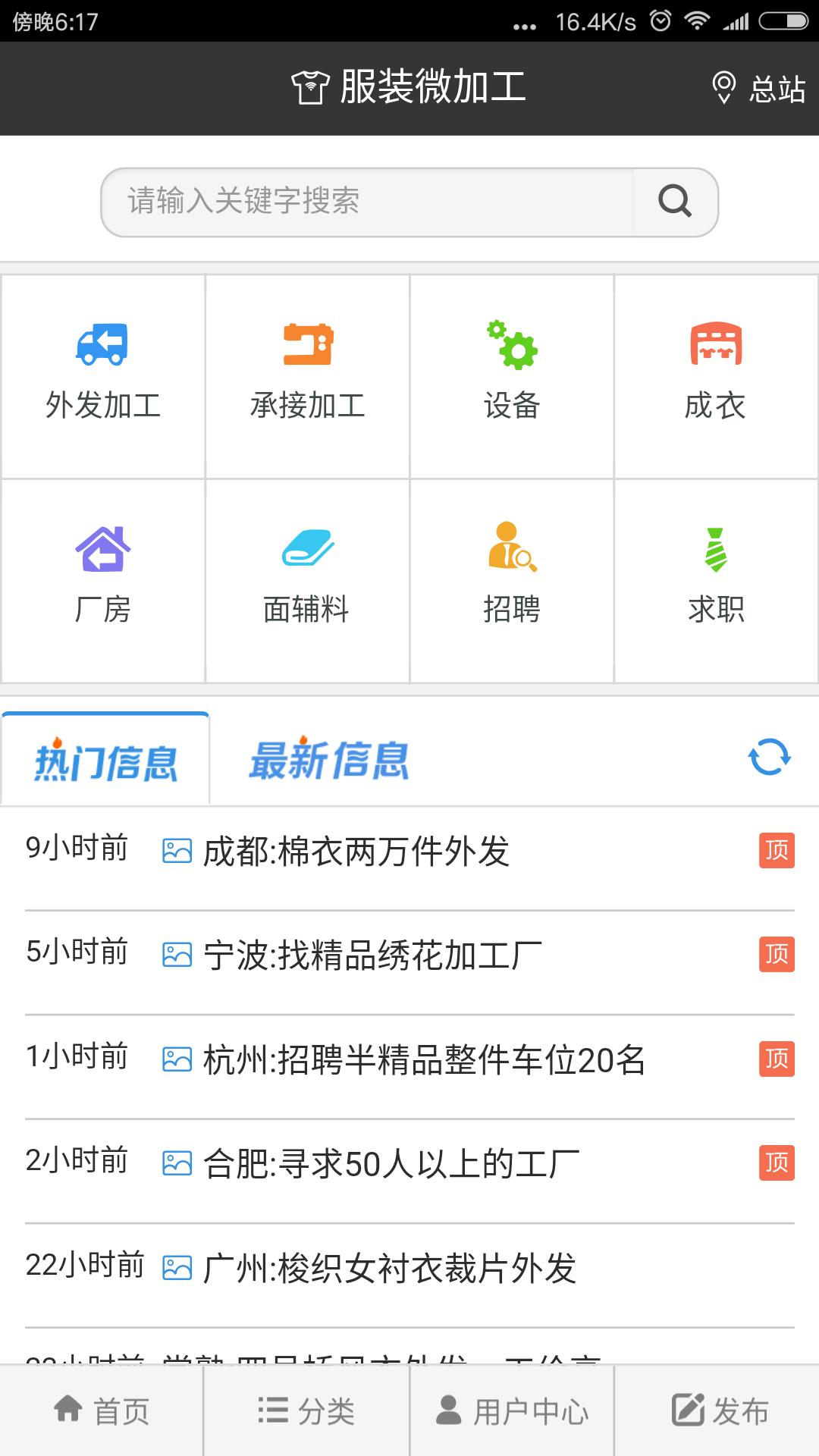View post 广州:梭织女衬衣裁片外发

[389, 1268]
